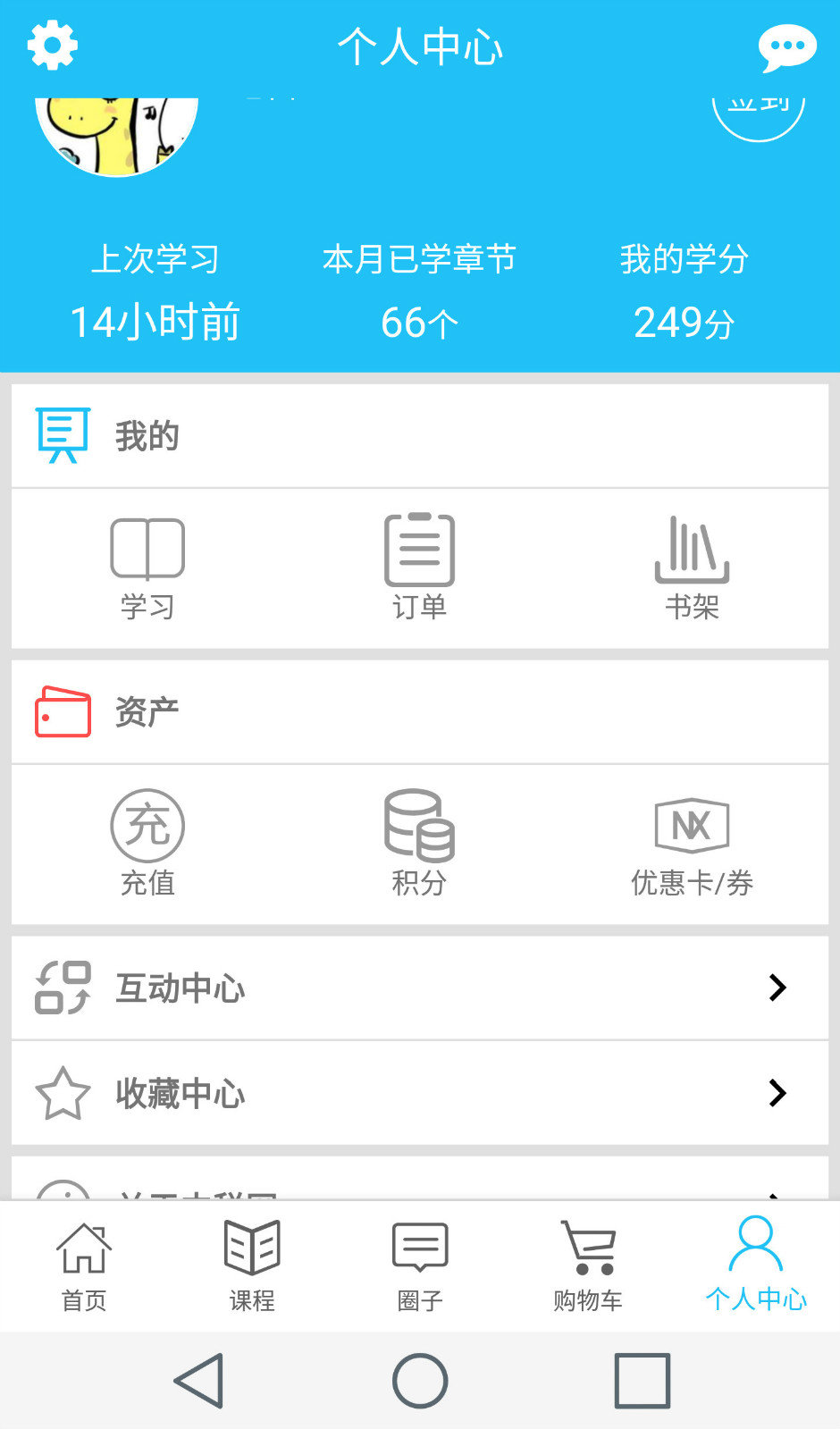
Task: Tap the system home button
Action: (x=420, y=1381)
